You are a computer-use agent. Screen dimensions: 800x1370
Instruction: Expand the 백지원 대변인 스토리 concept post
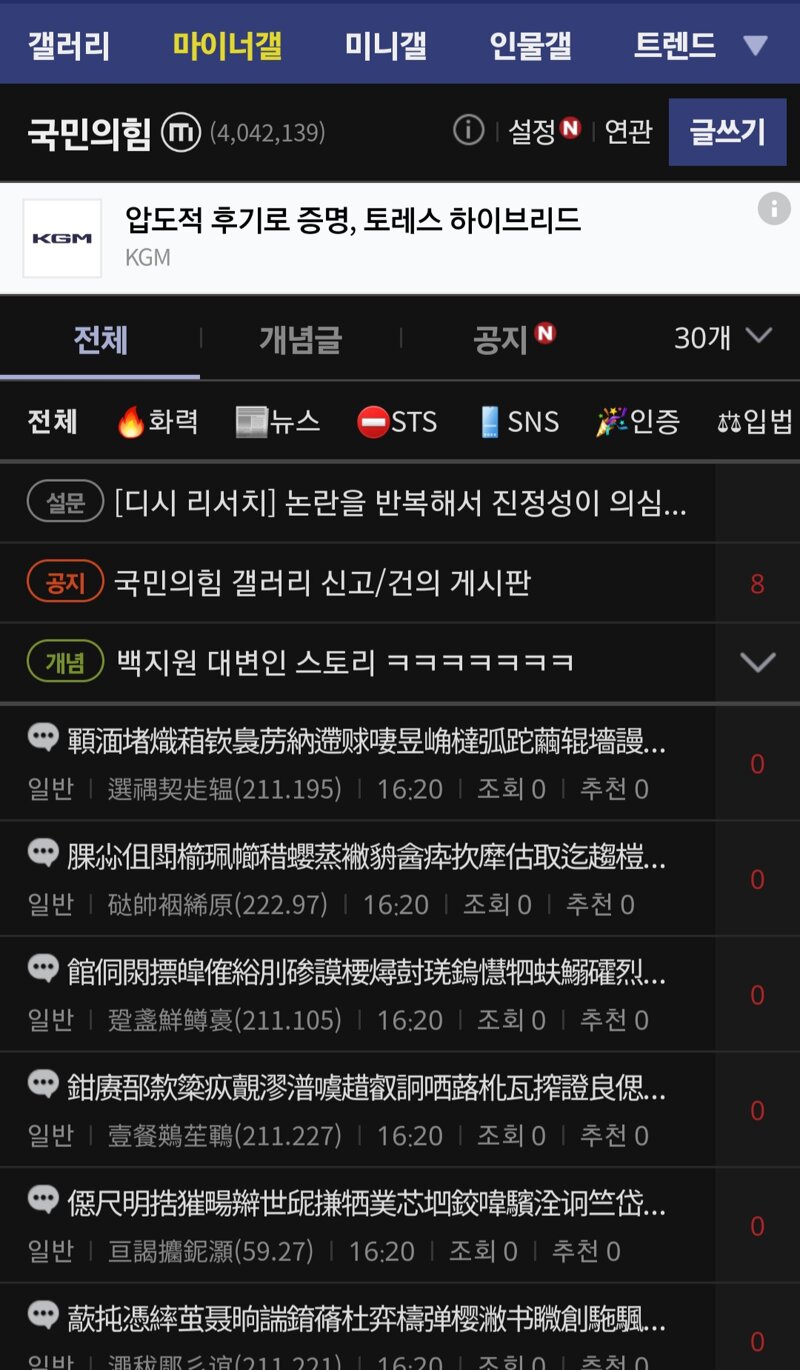coord(756,662)
